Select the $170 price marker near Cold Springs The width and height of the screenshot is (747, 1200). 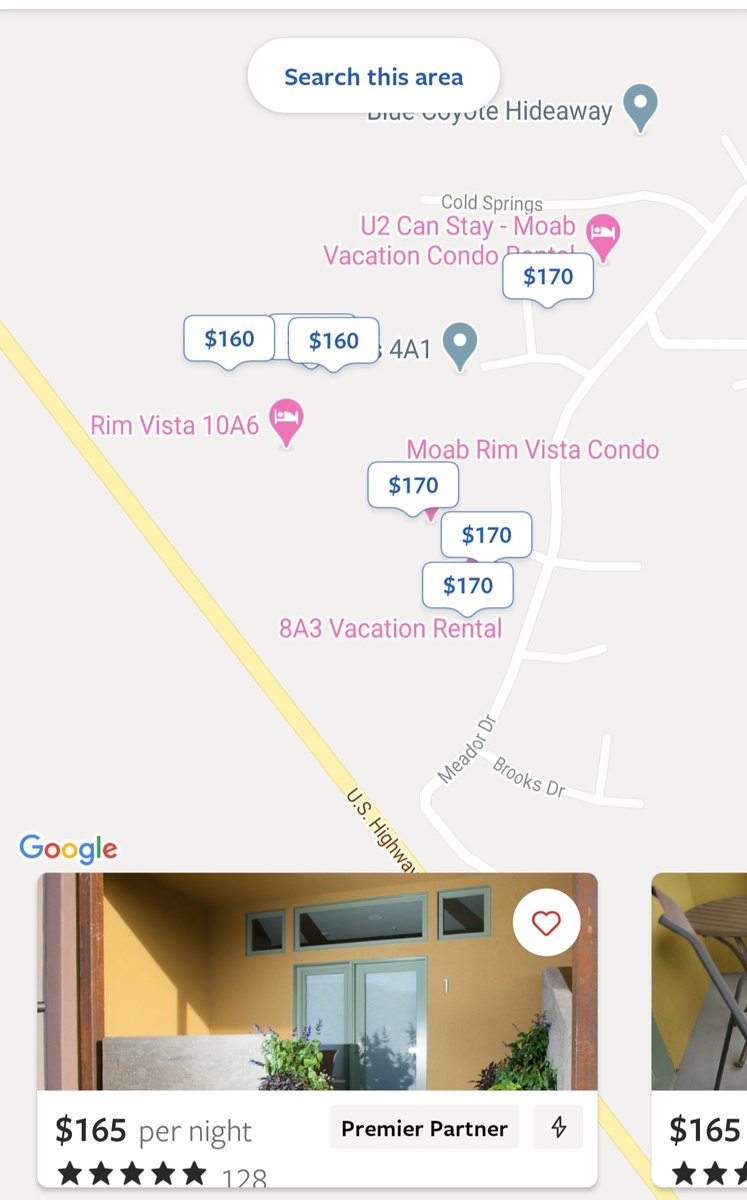click(x=547, y=277)
